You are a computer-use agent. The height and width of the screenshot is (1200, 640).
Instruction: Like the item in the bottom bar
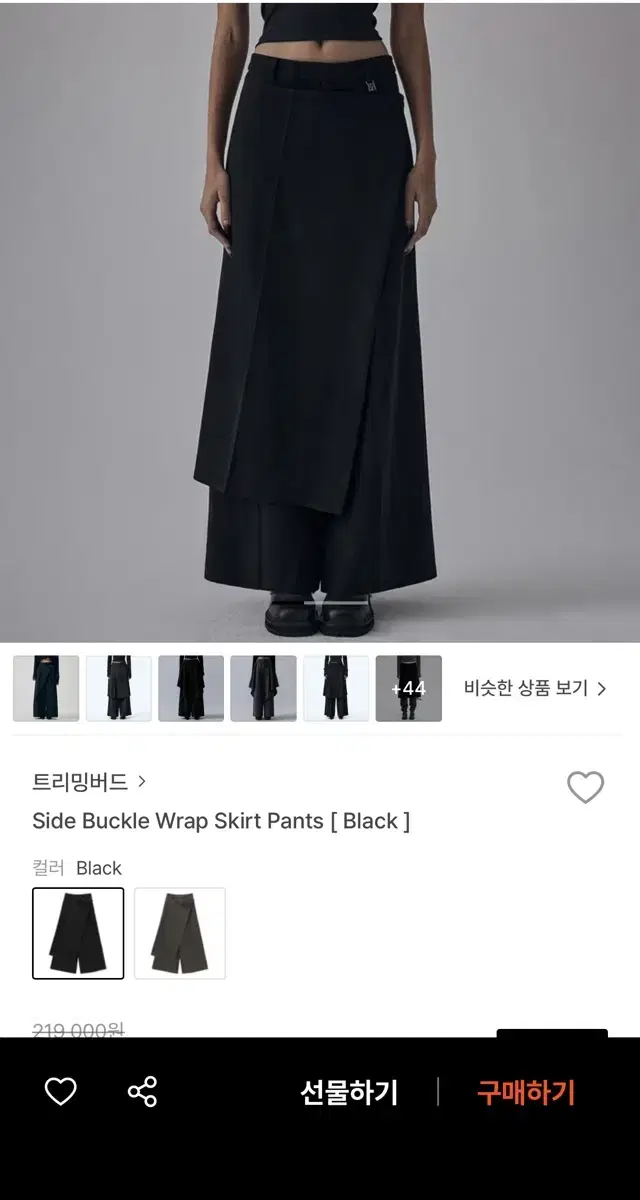[61, 1091]
